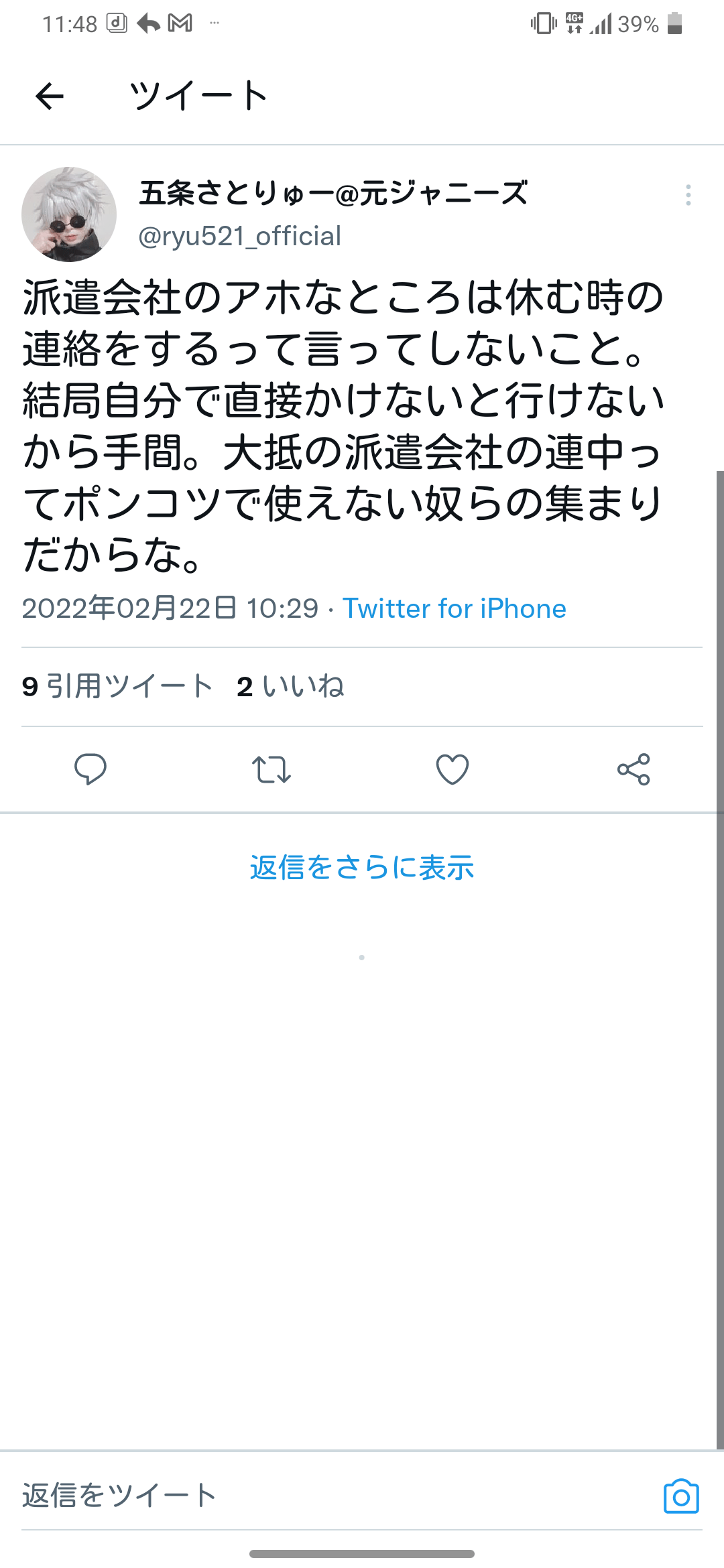Retweet this tweet

coord(271,769)
